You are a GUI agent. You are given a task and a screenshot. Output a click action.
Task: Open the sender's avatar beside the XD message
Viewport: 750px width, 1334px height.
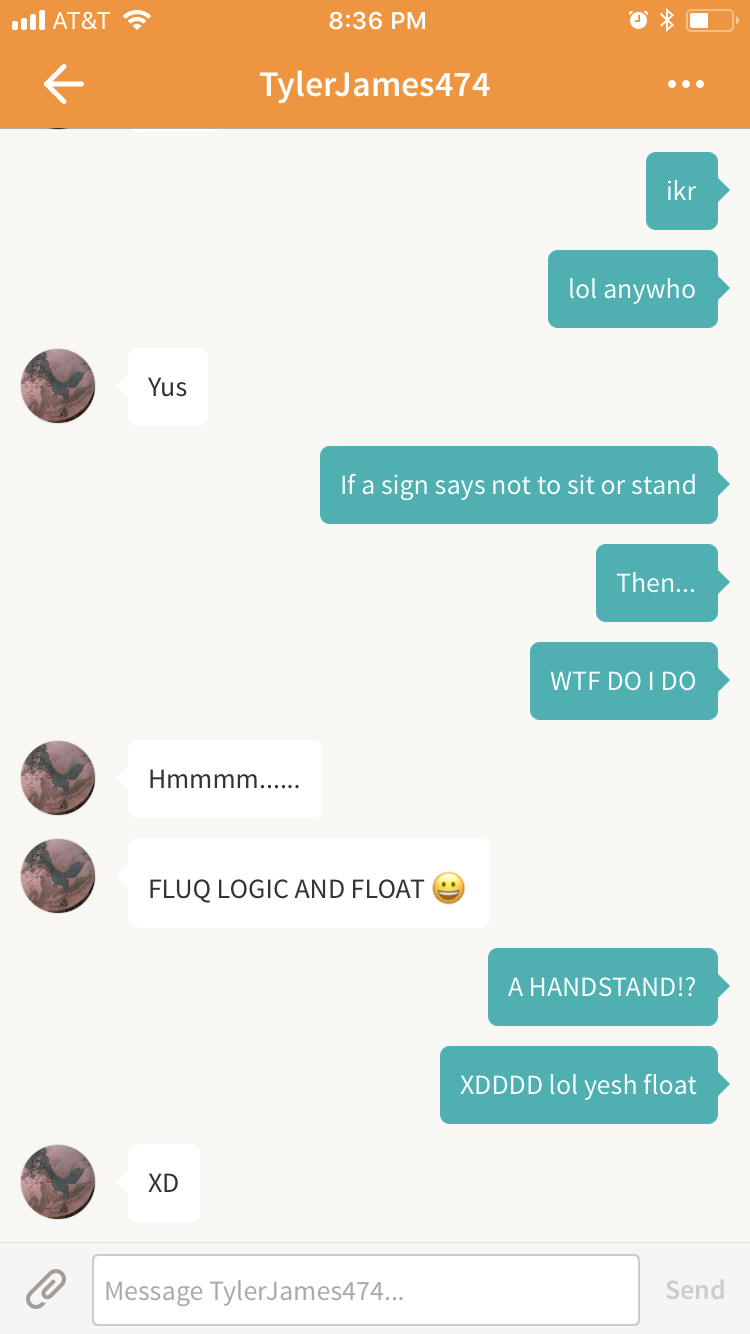point(58,1182)
